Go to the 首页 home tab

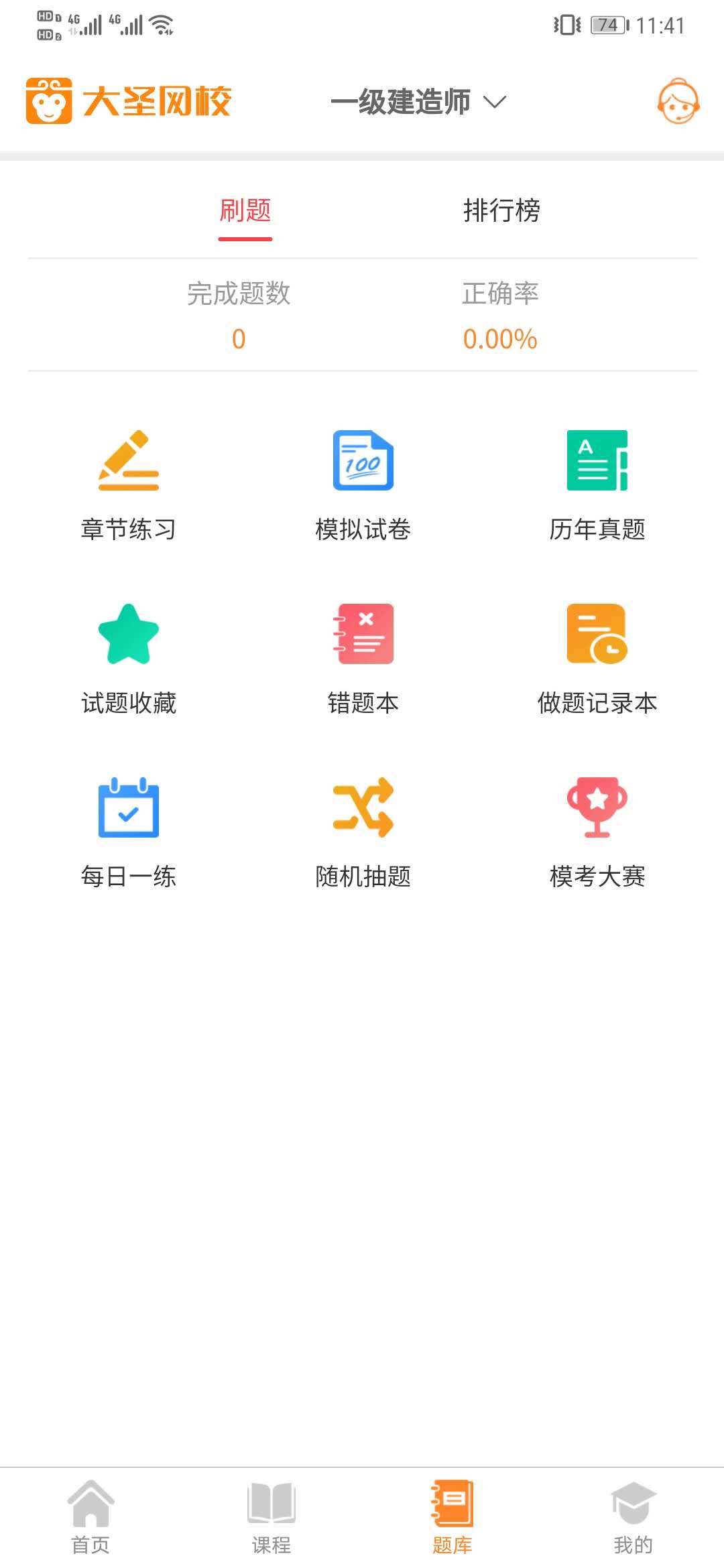90,1517
